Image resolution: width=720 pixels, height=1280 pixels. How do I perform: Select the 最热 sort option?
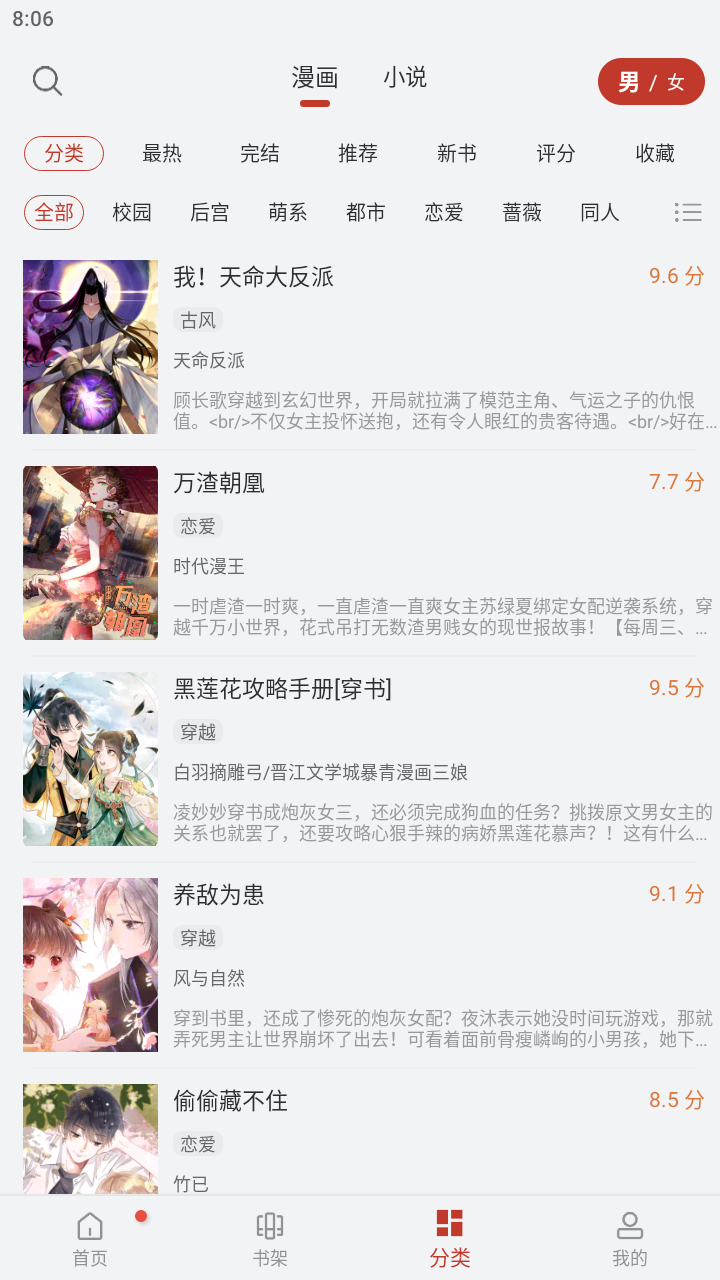162,154
